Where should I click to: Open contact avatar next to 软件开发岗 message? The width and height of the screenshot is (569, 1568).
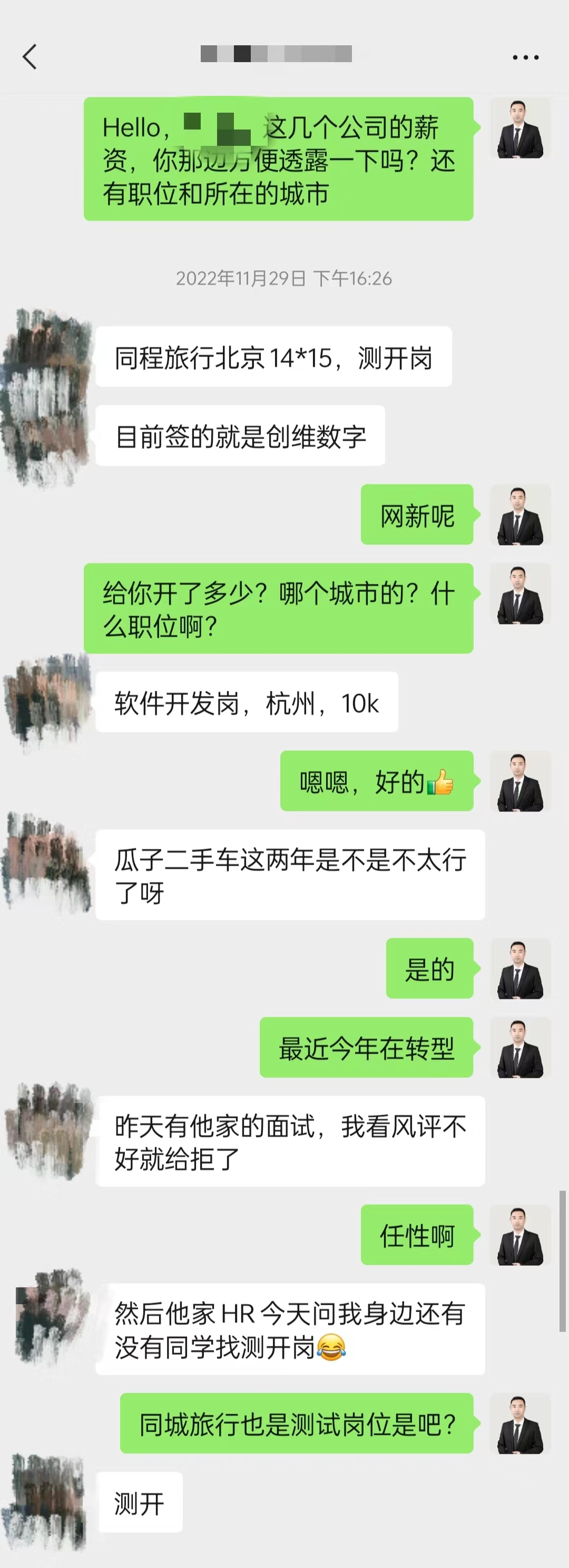click(x=46, y=701)
